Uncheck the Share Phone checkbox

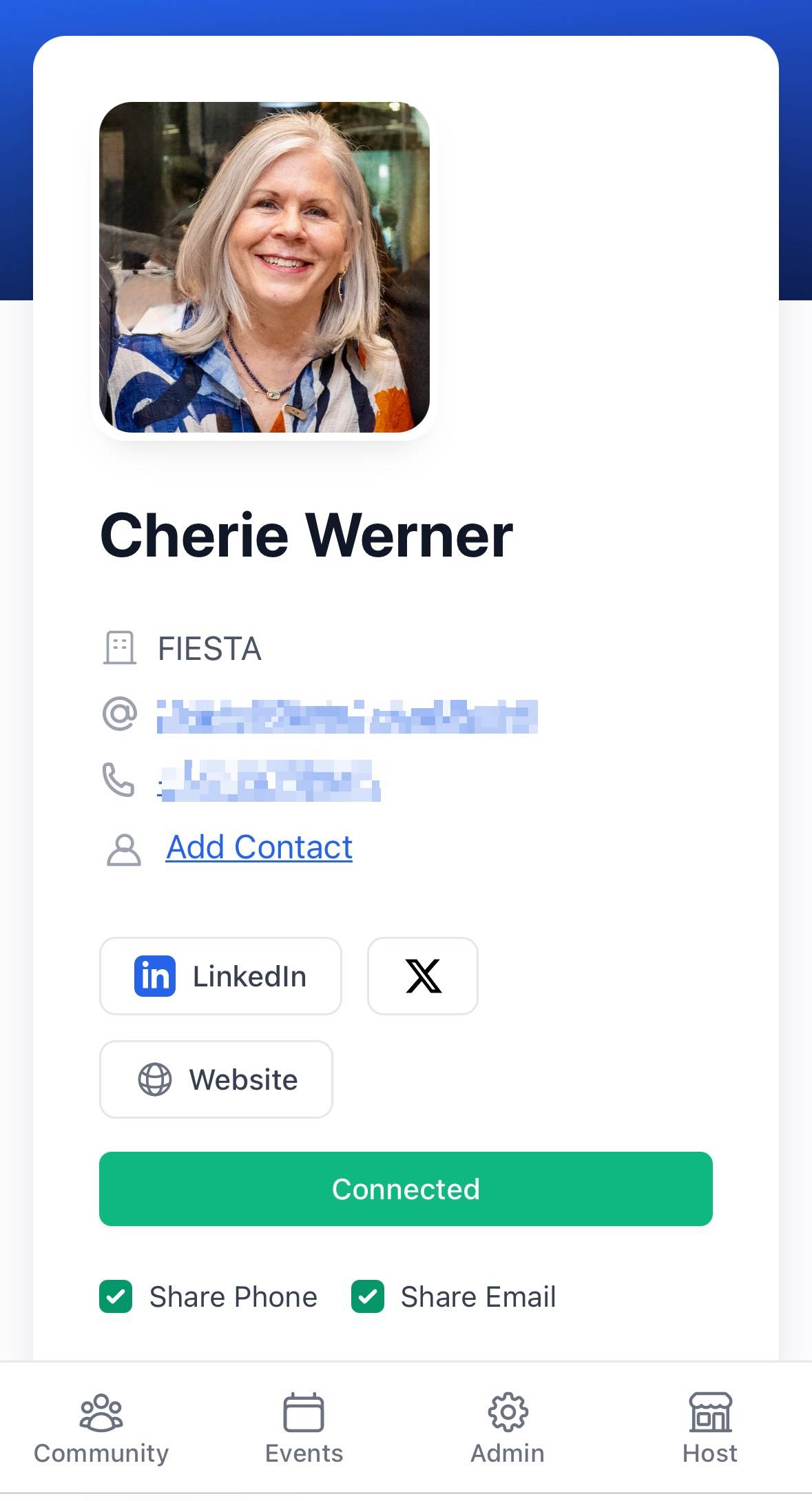[116, 1297]
